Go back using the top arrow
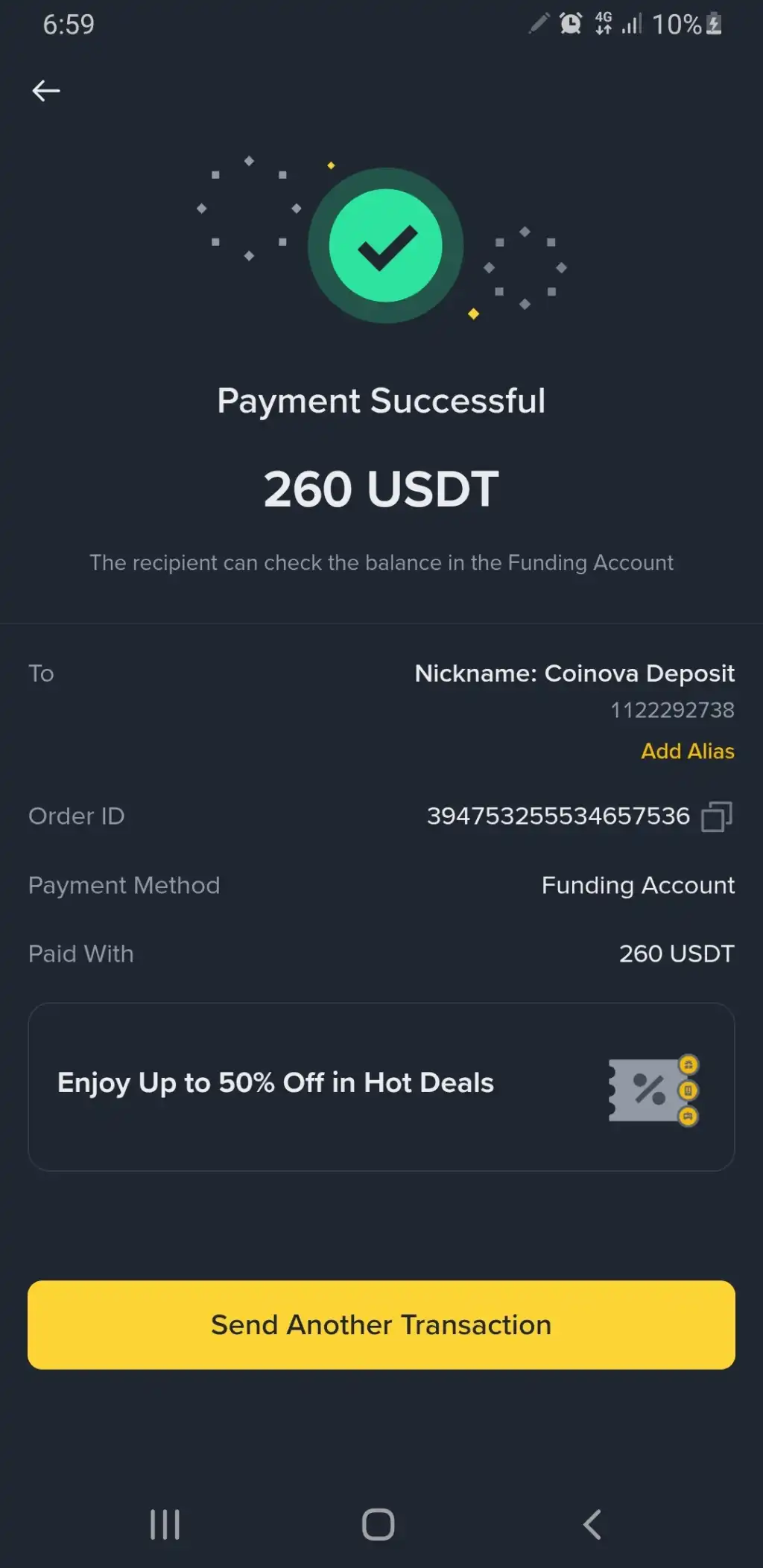Screen dimensions: 763x1568 (46, 91)
